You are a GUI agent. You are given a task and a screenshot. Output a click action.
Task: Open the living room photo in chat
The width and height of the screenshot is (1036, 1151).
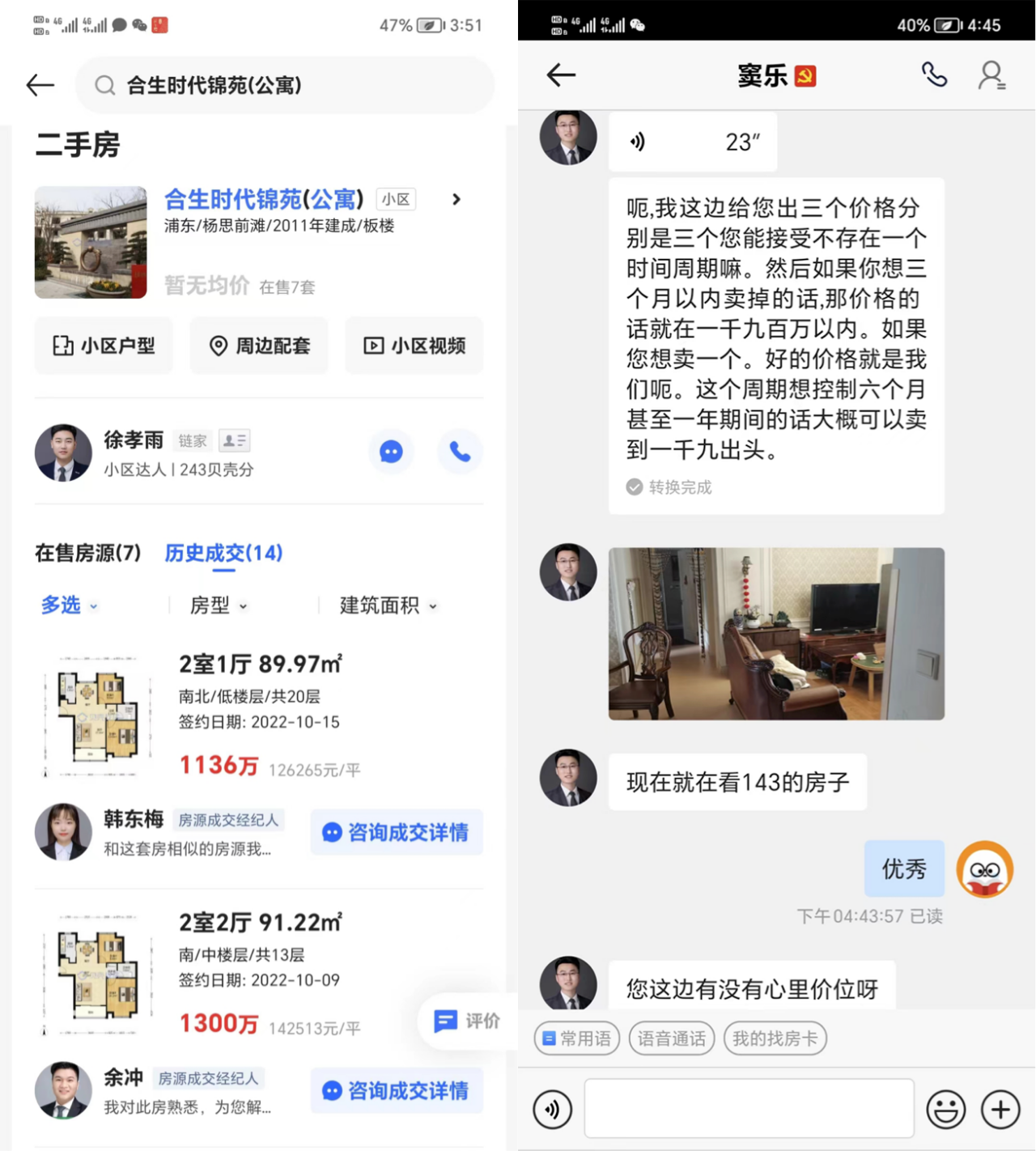point(776,634)
